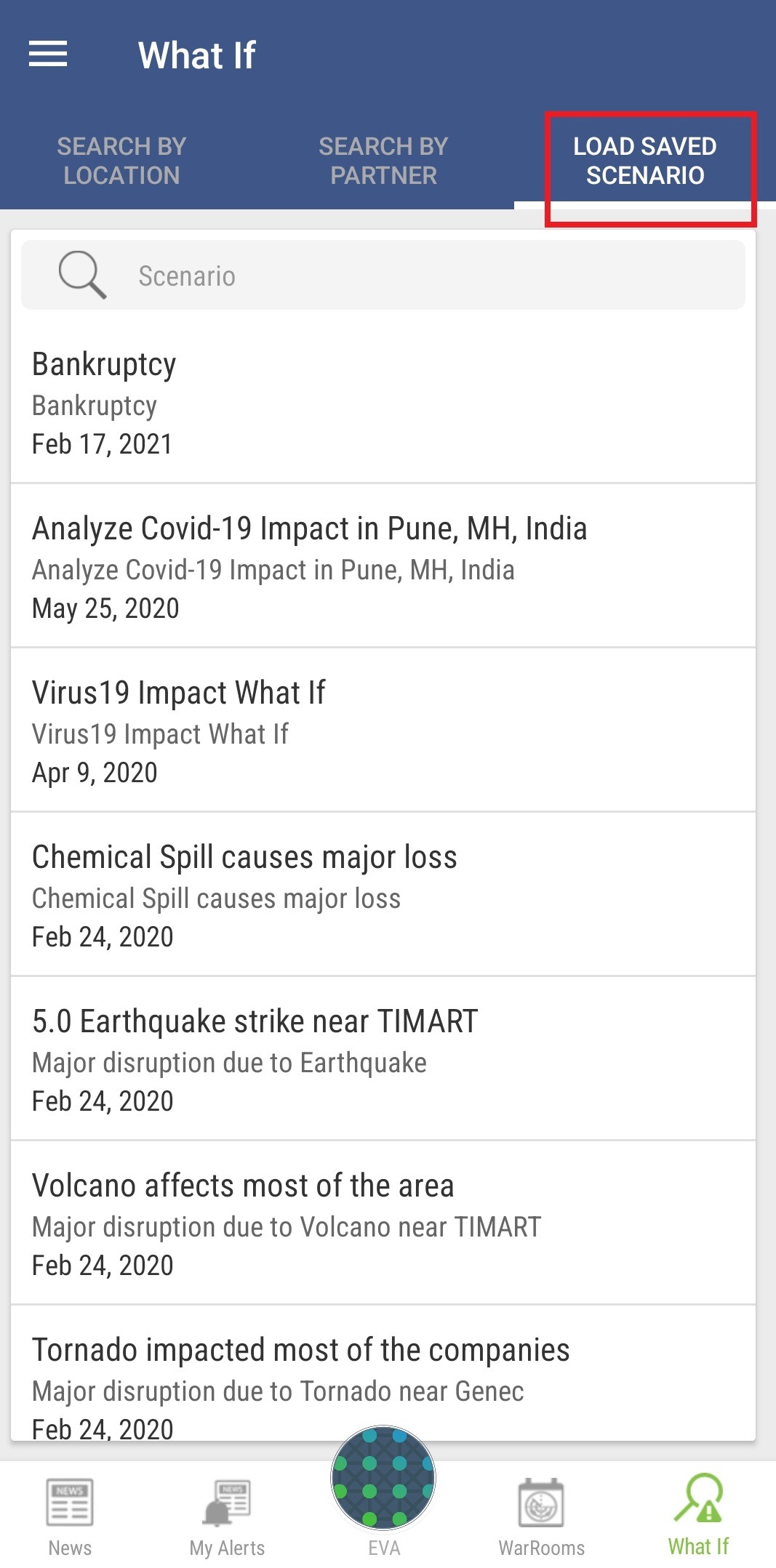This screenshot has width=776, height=1568.
Task: Select the Load Saved Scenario tab
Action: point(645,161)
